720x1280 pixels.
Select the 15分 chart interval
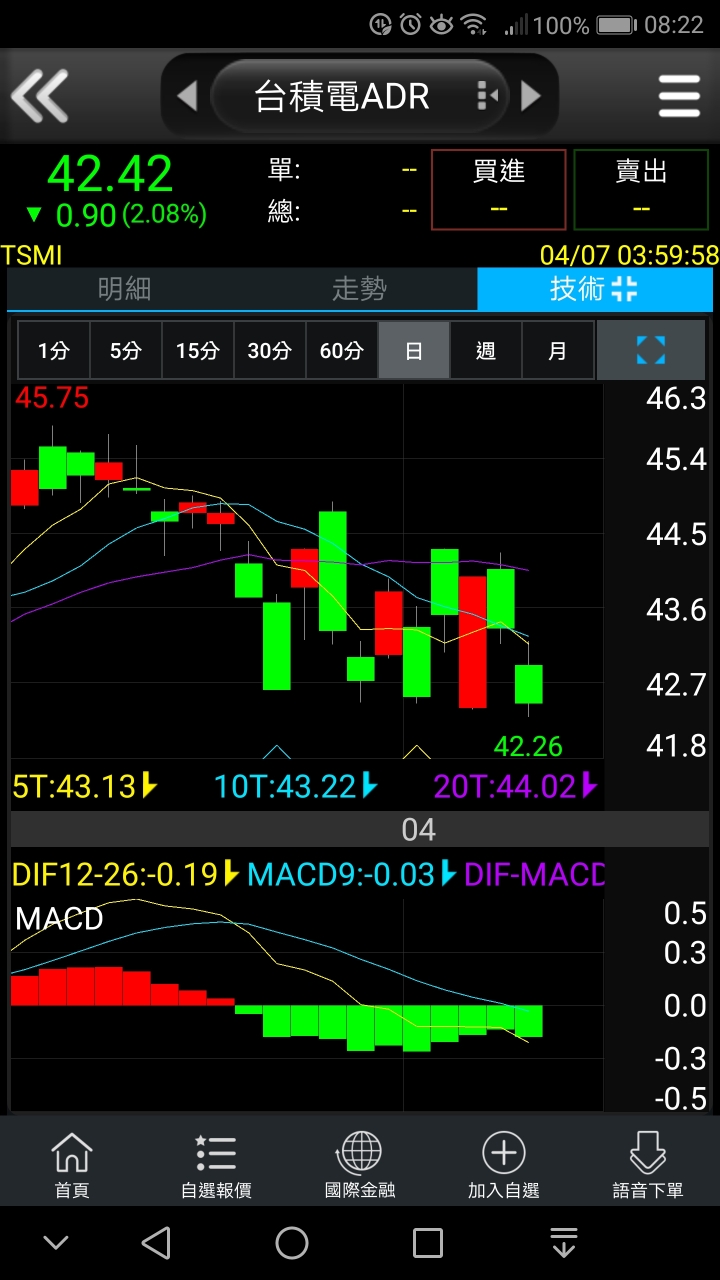tap(198, 350)
